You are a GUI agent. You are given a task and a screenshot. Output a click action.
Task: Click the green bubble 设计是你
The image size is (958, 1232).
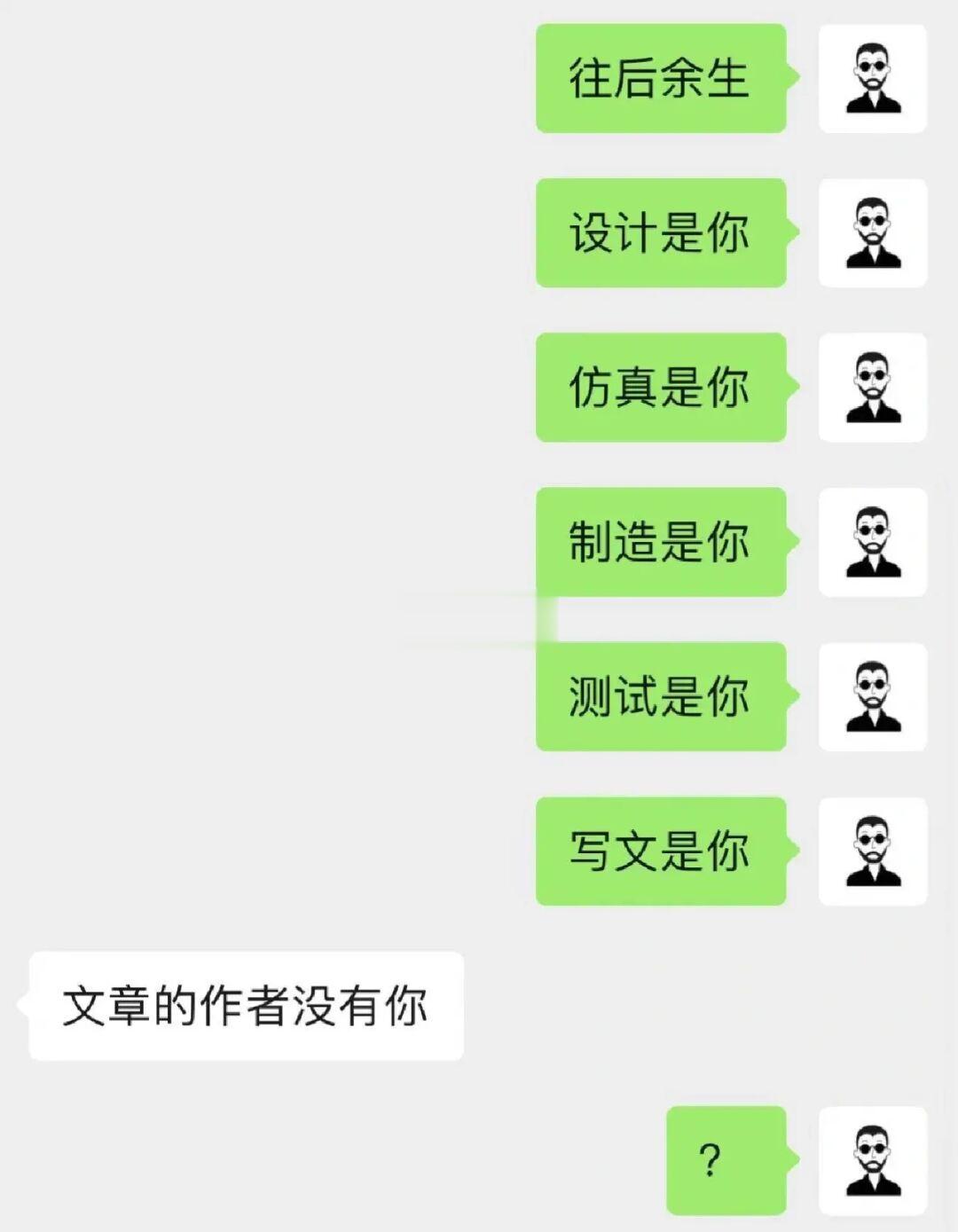click(660, 232)
